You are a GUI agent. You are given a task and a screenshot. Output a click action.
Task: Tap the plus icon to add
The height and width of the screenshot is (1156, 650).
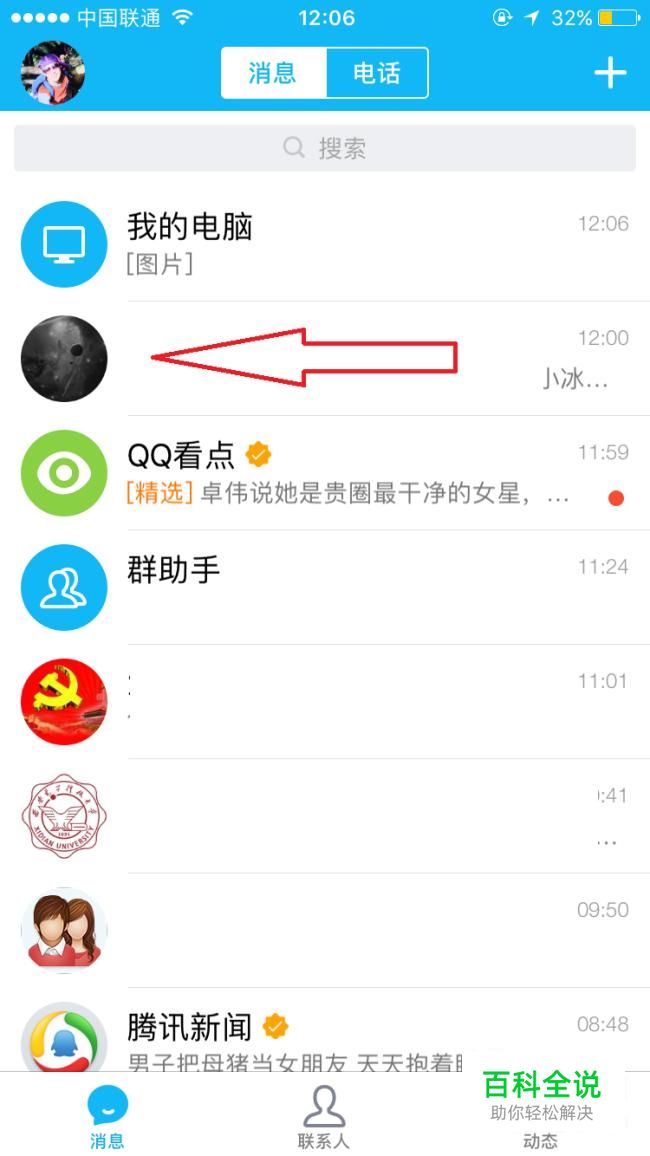[x=610, y=73]
